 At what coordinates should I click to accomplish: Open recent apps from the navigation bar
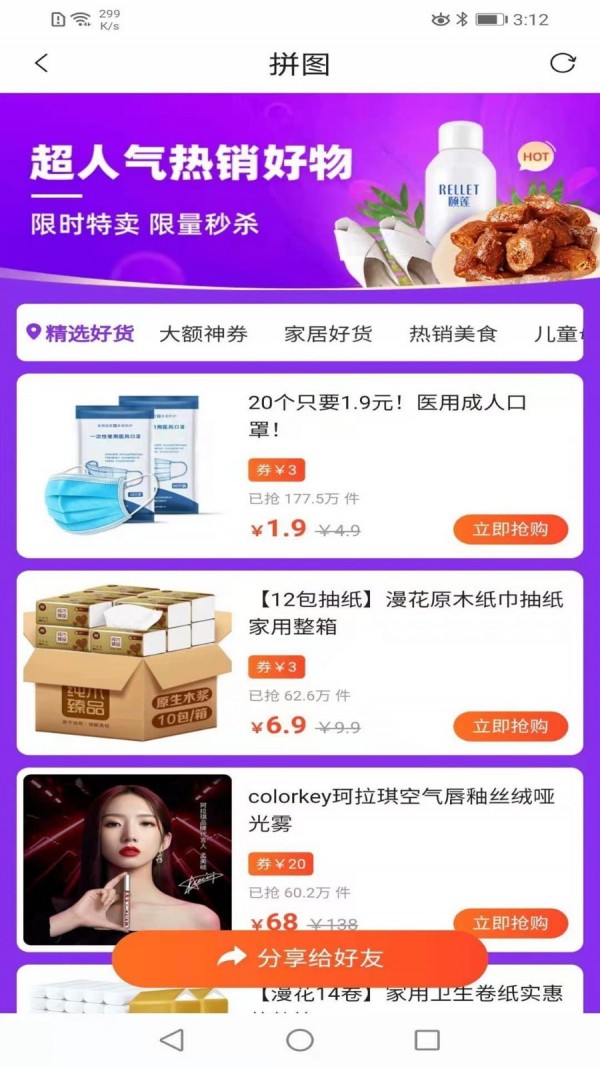click(427, 1040)
